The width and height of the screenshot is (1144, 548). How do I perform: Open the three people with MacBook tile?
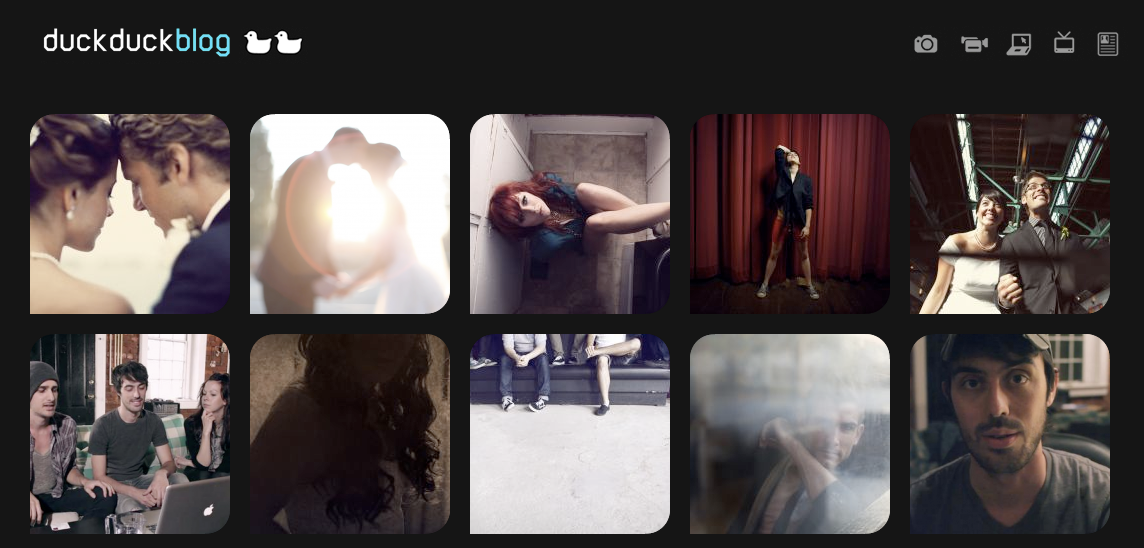pyautogui.click(x=130, y=434)
